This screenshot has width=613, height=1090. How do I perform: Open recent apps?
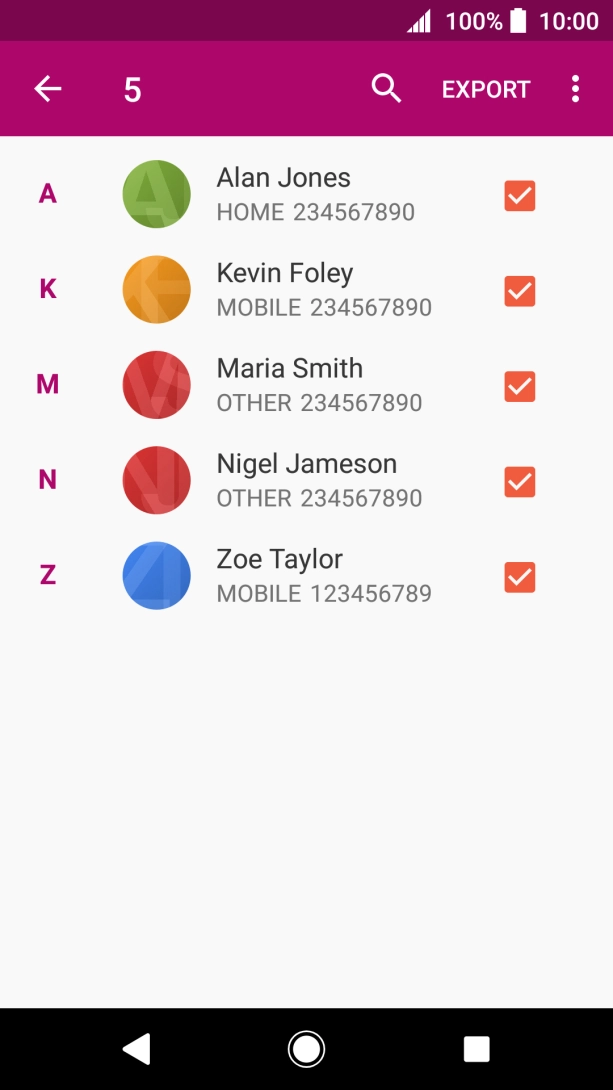point(476,1048)
